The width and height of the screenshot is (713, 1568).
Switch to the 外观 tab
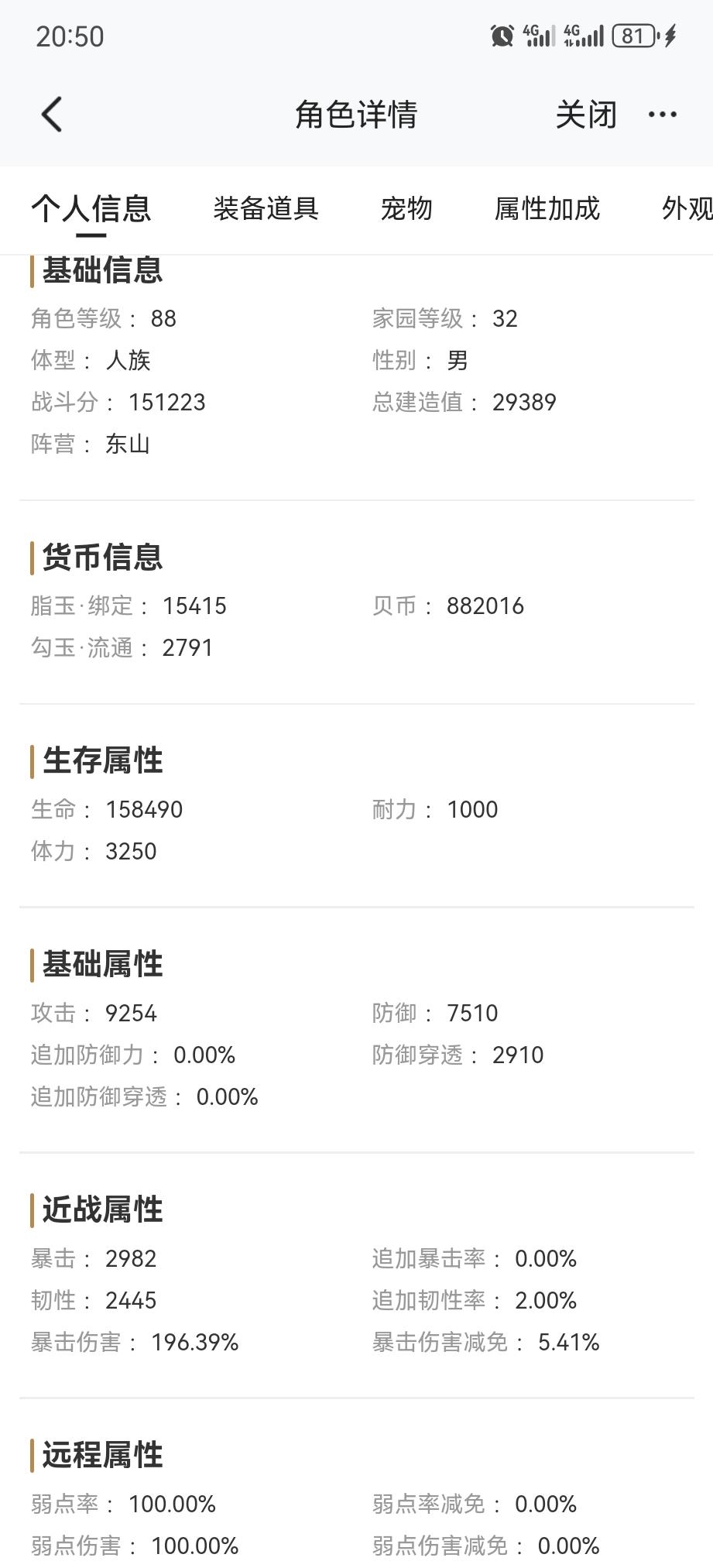coord(687,208)
